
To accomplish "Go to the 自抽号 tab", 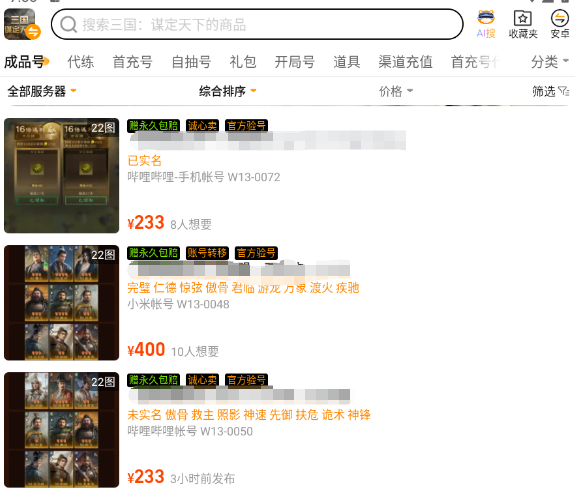I will [191, 62].
